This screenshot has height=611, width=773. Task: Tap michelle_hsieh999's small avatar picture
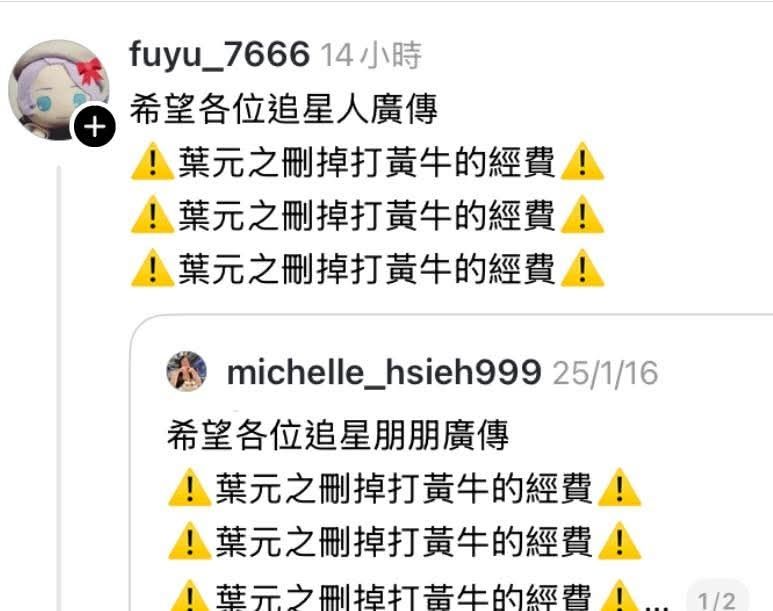187,372
